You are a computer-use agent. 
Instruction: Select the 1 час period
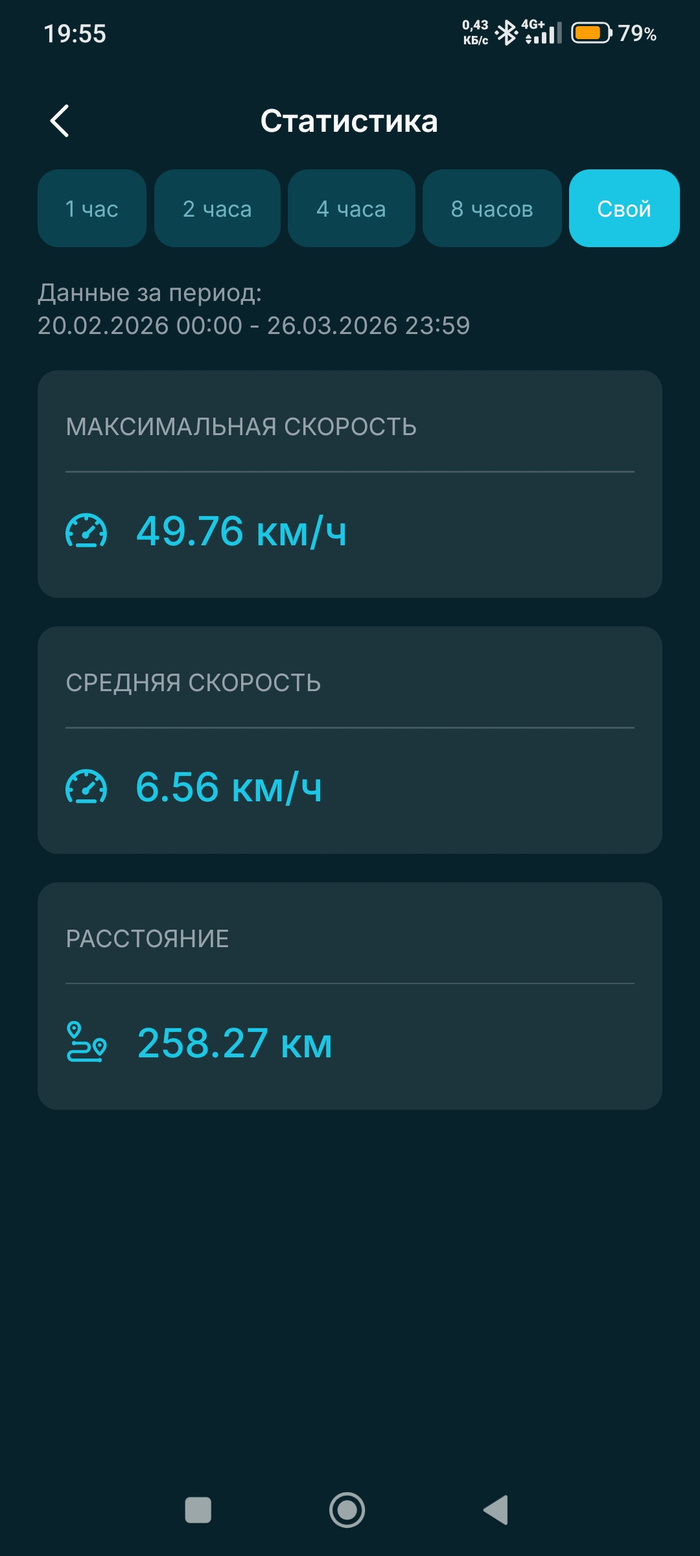pyautogui.click(x=92, y=208)
